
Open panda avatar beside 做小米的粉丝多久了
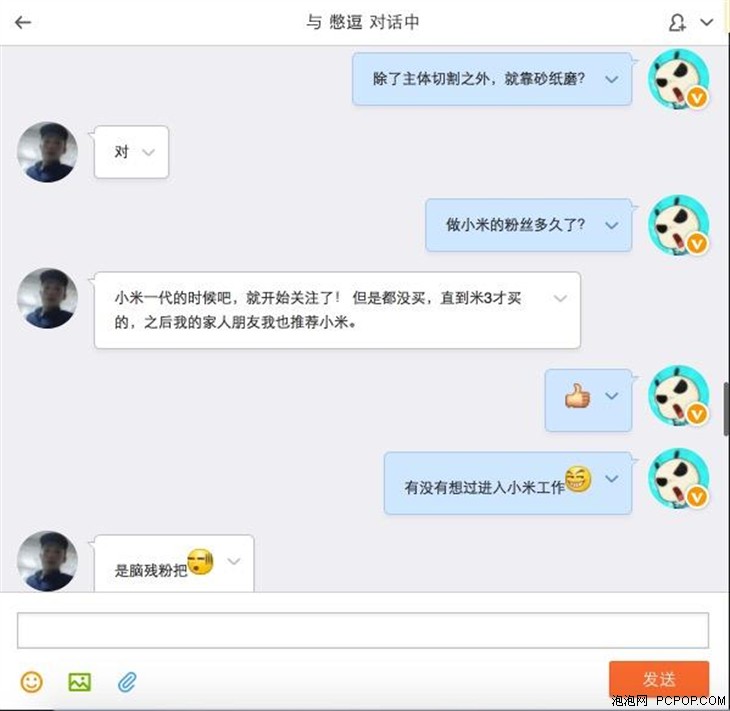tap(679, 225)
